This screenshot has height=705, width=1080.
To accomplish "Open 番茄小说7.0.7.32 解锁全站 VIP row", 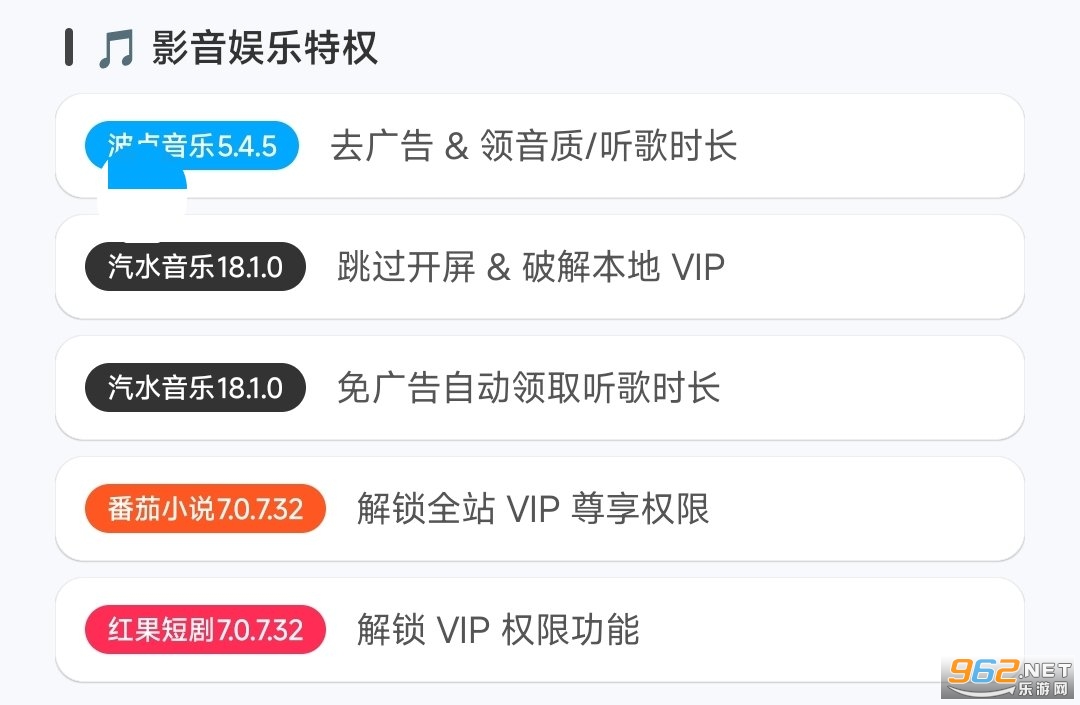I will (540, 509).
